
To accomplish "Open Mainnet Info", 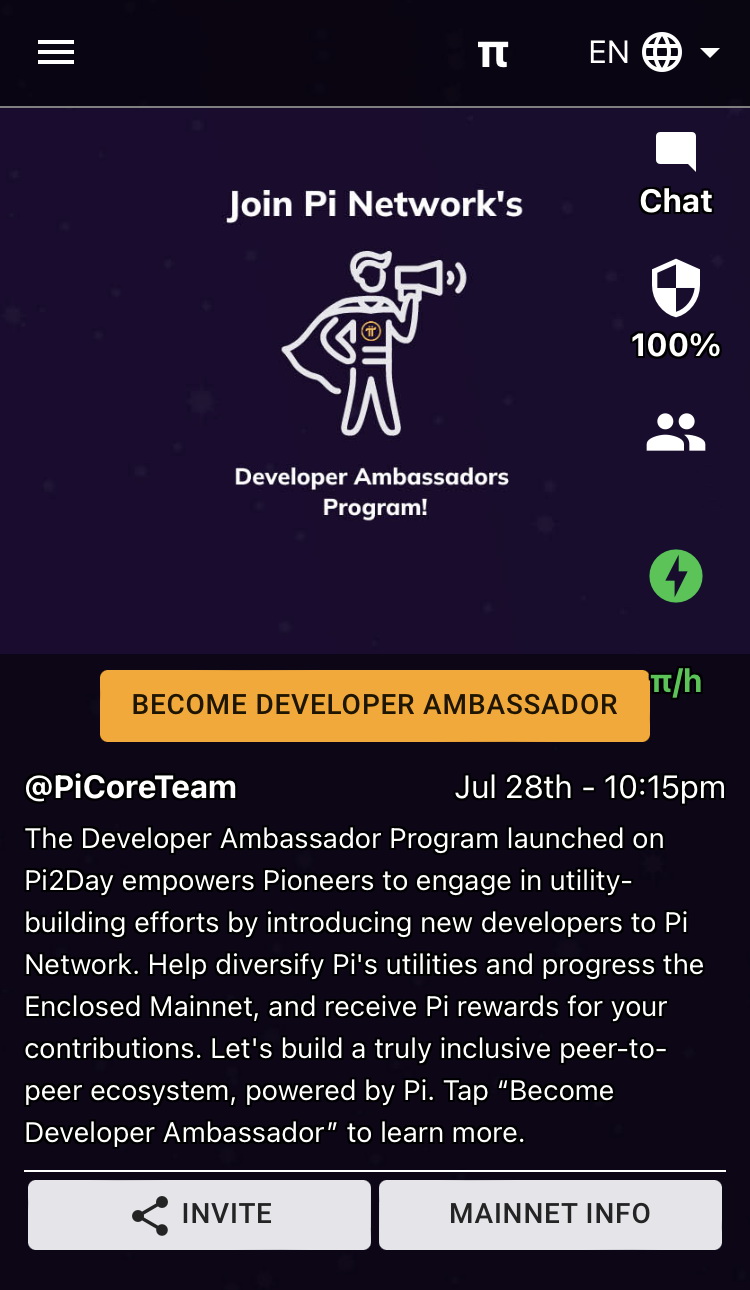I will point(550,1215).
